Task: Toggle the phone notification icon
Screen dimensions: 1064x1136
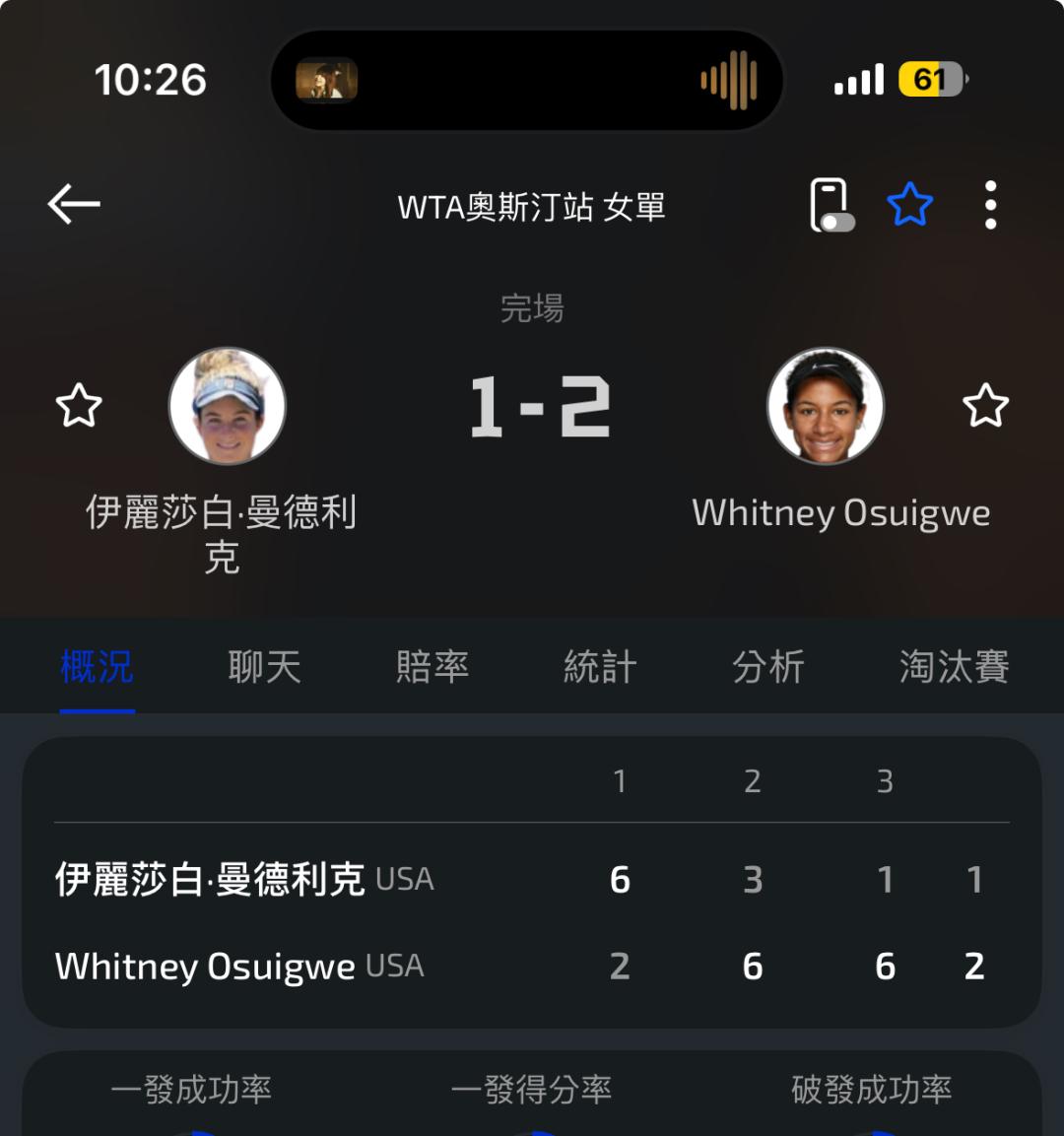Action: point(831,205)
